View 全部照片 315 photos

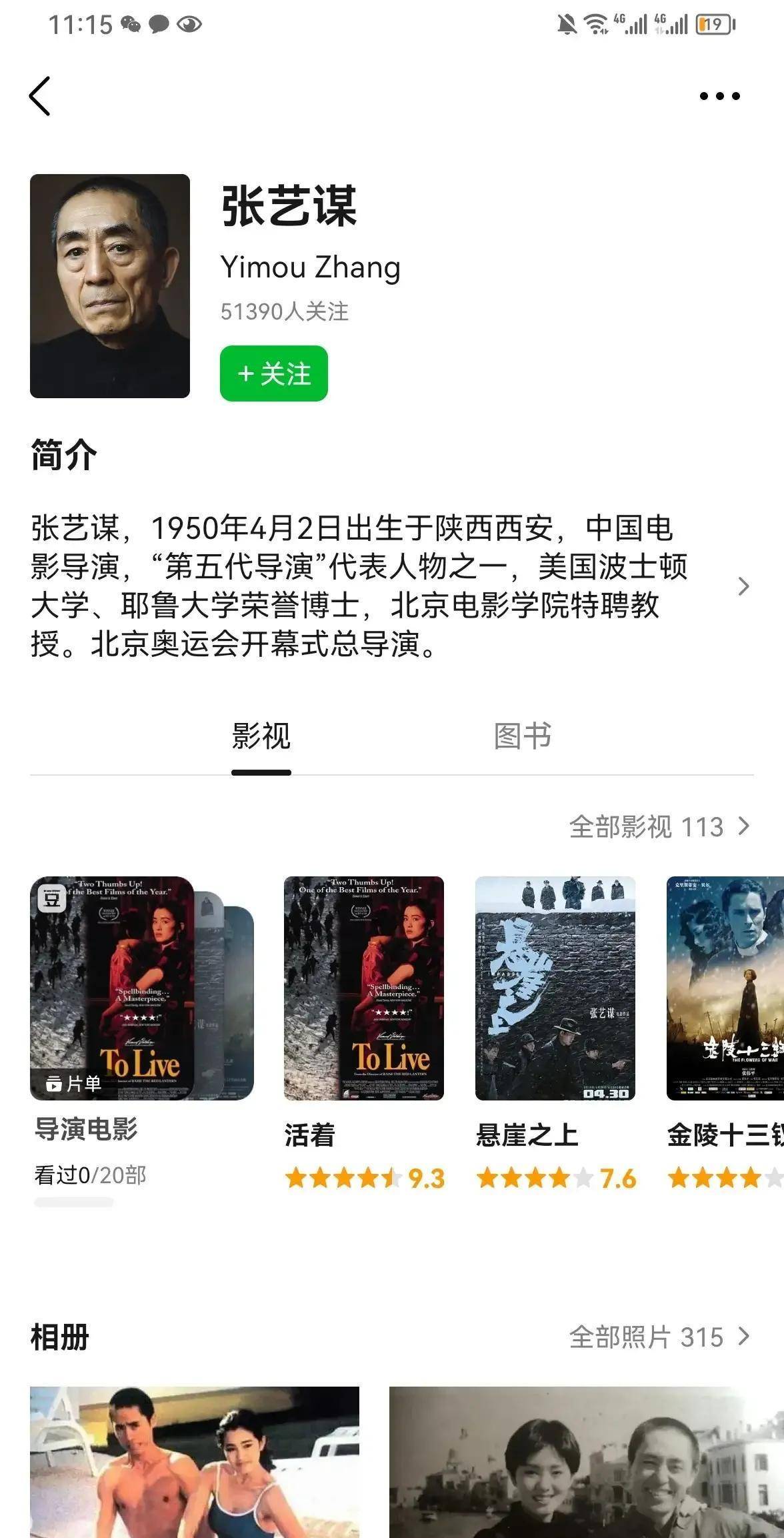pos(659,1337)
